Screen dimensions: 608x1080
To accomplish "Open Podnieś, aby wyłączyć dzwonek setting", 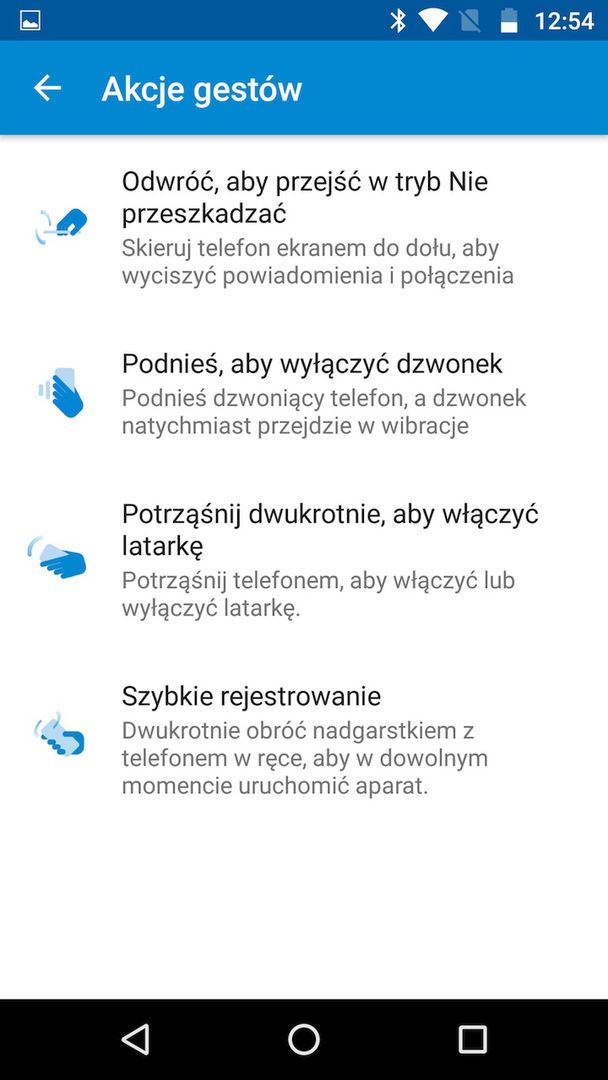I will pos(318,393).
